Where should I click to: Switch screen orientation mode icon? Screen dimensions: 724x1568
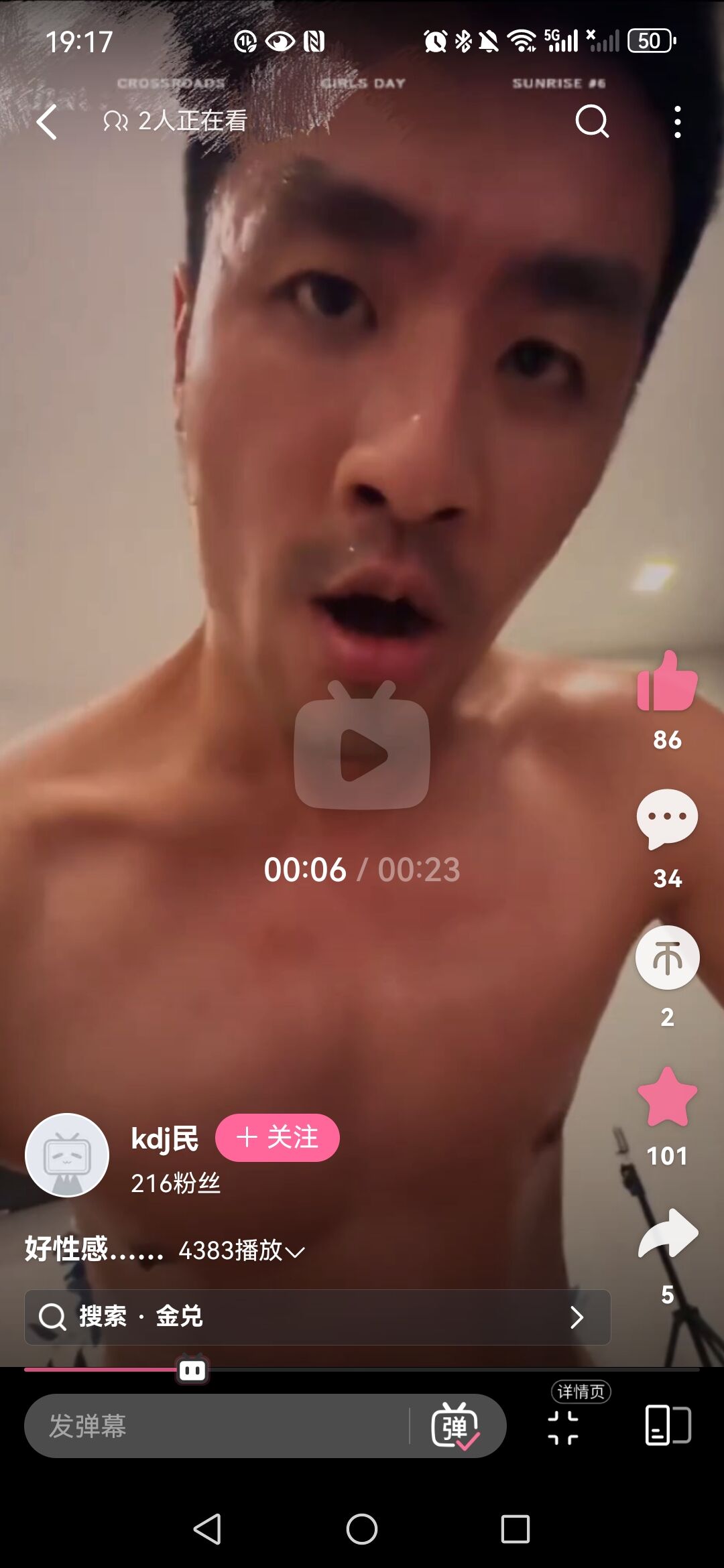668,1425
